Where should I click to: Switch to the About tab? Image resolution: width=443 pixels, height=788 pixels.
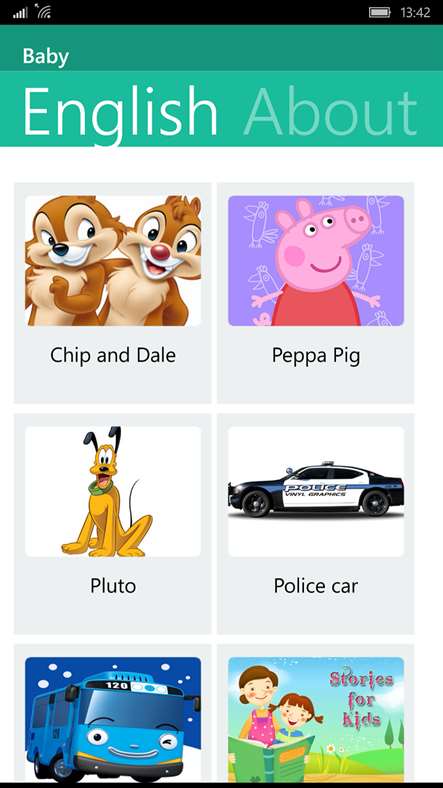pyautogui.click(x=330, y=113)
